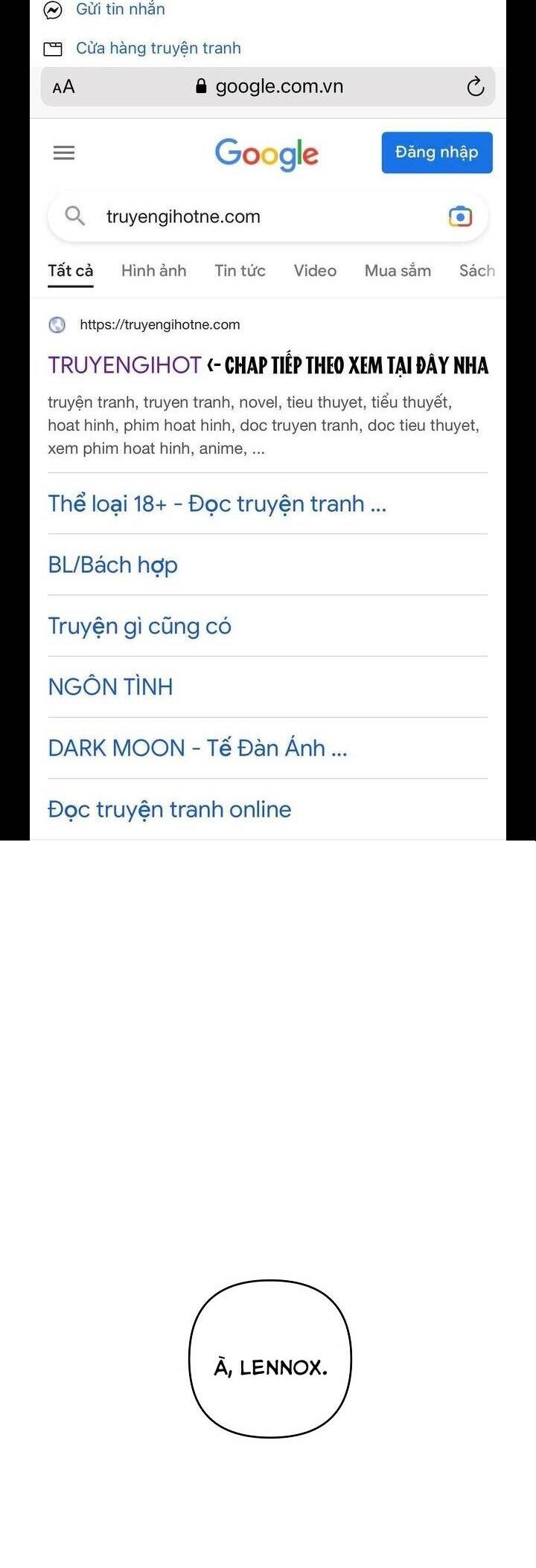
Task: Open the Tin tức results tab
Action: (240, 271)
